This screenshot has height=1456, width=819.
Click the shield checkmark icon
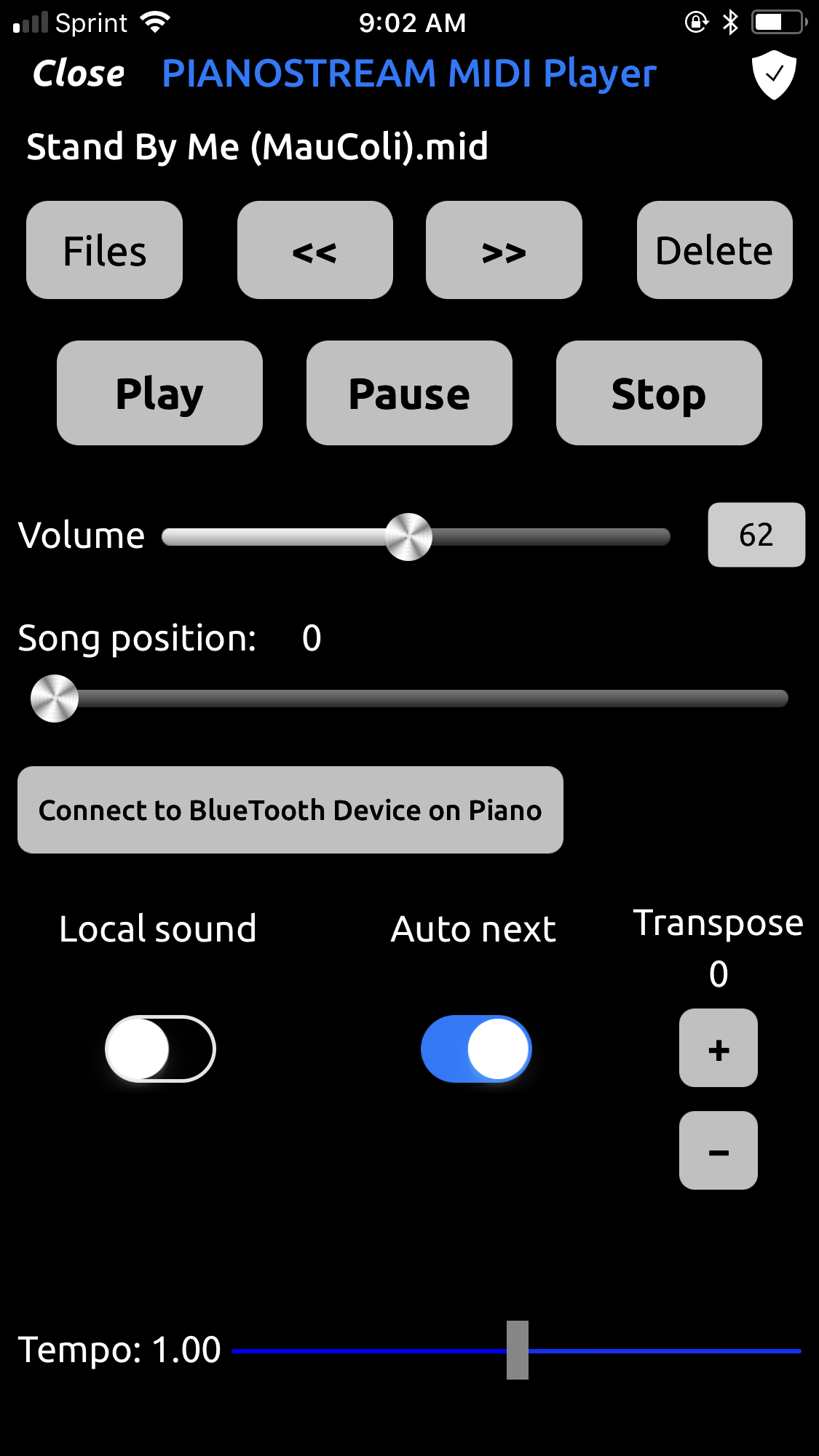[x=773, y=73]
